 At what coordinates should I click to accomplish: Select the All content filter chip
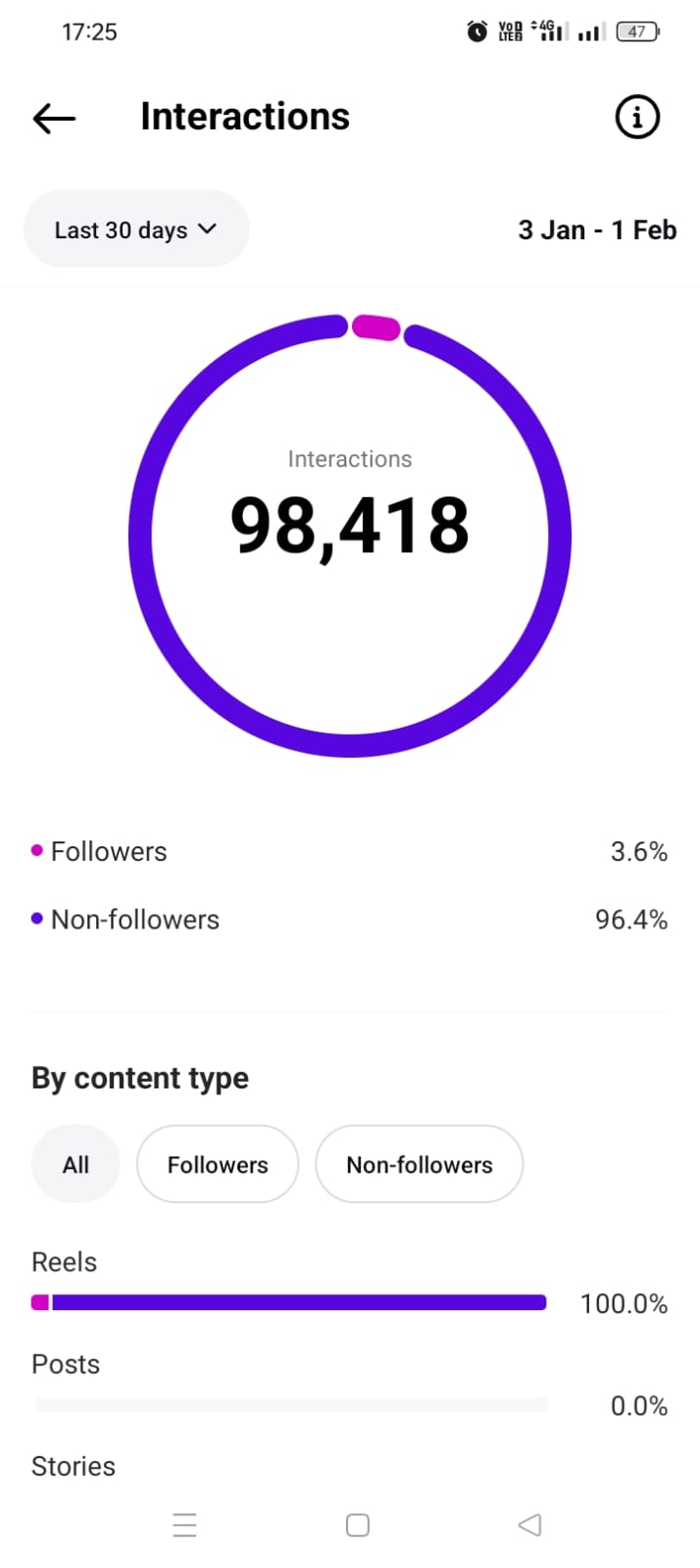[x=75, y=1164]
